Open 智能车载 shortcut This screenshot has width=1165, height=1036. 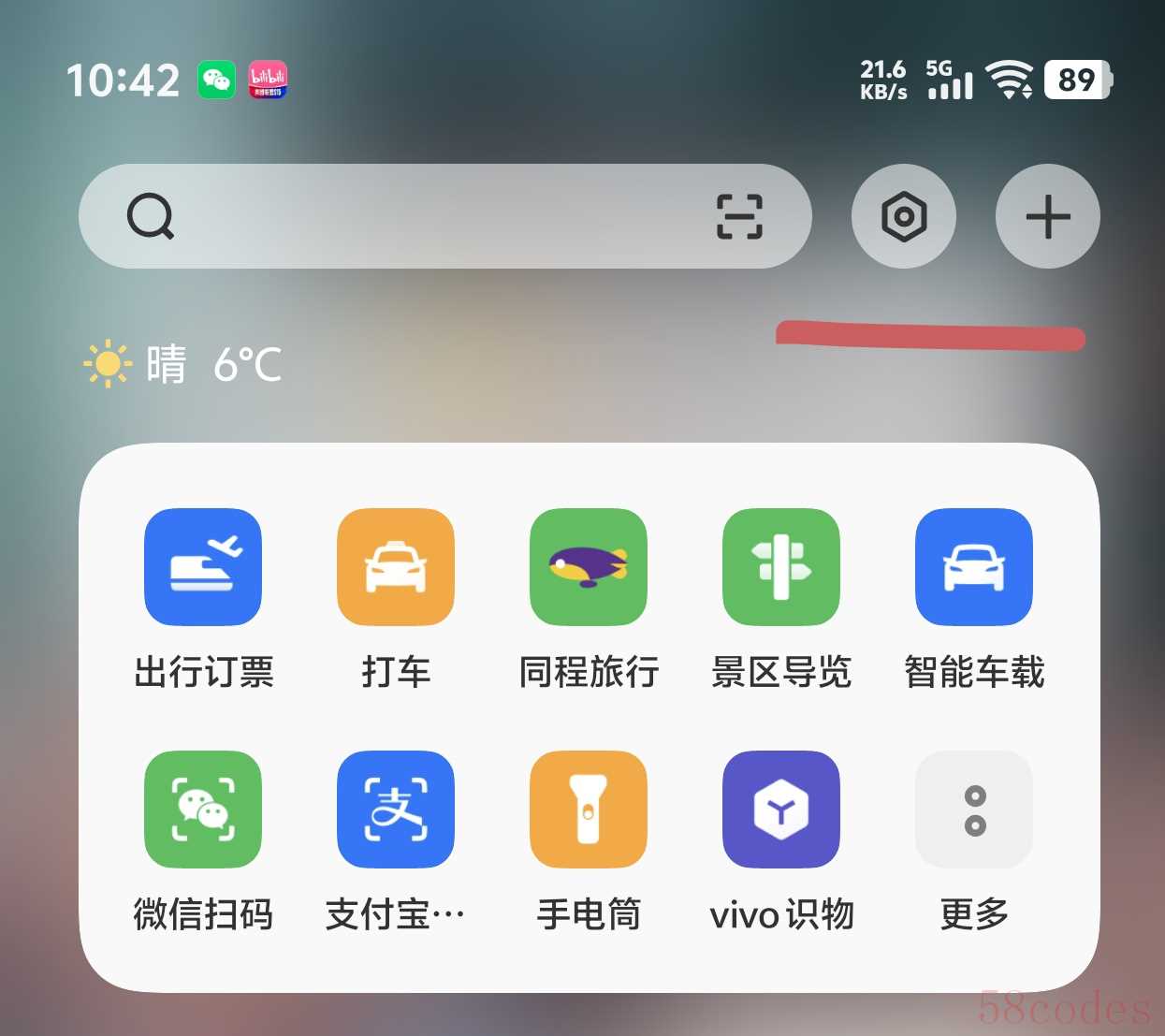coord(974,567)
